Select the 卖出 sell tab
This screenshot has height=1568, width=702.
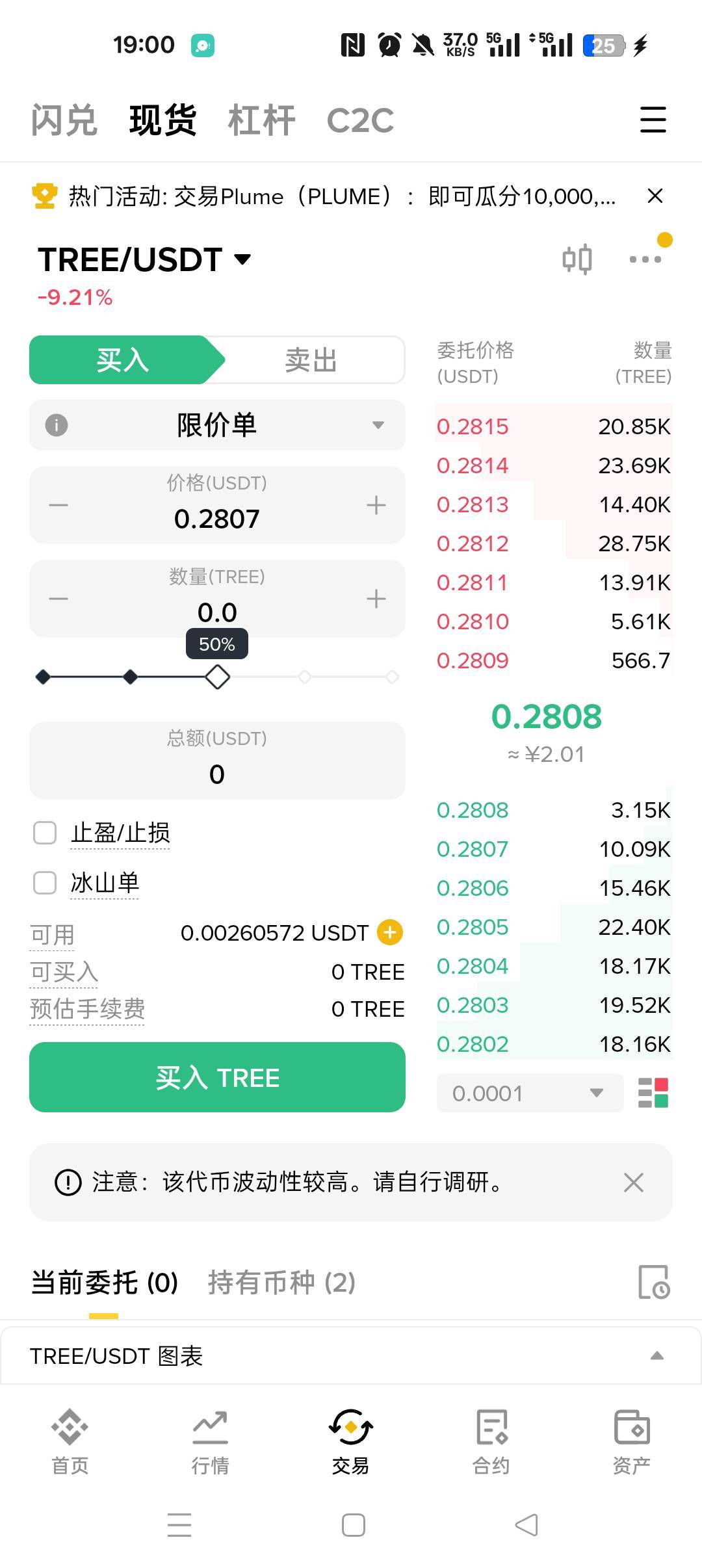tap(311, 360)
